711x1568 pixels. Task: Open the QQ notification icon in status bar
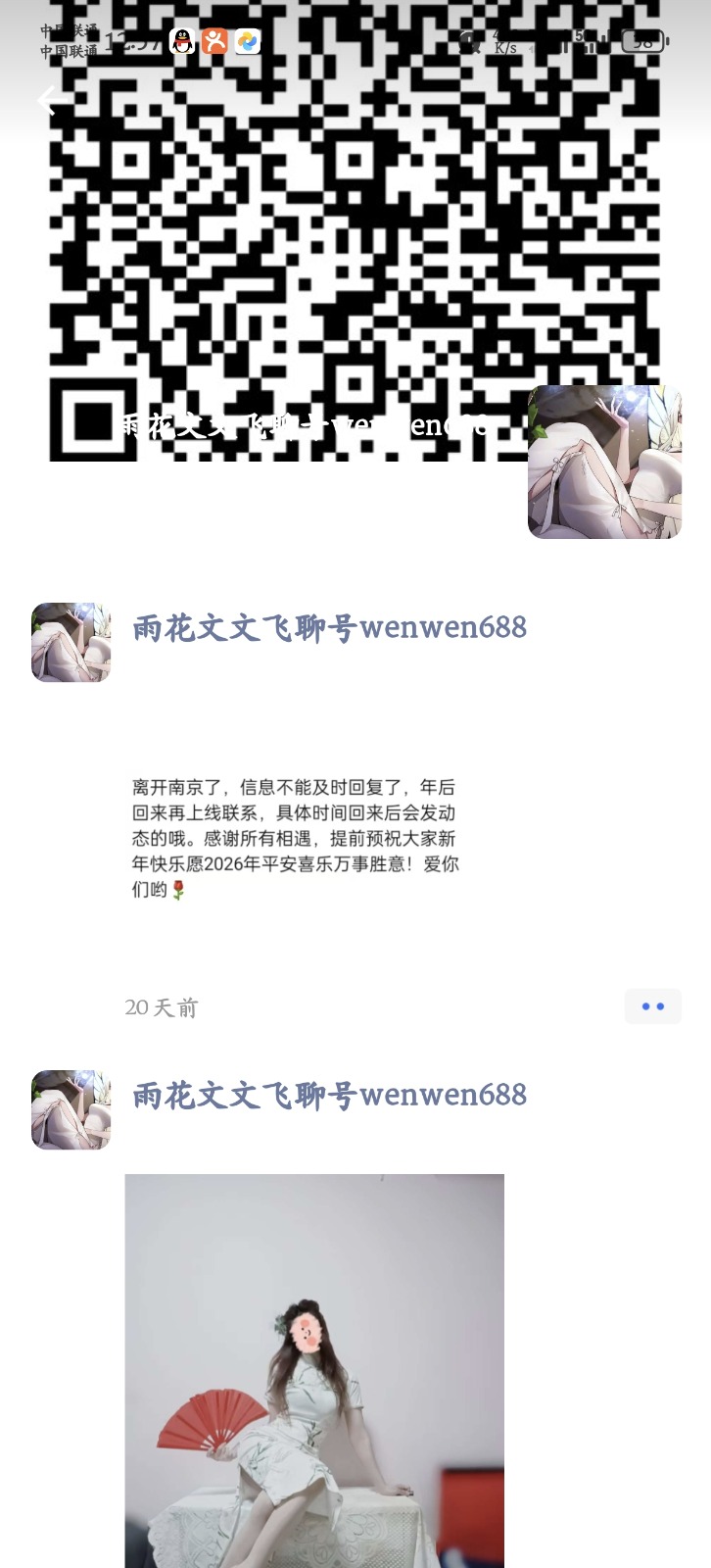pyautogui.click(x=181, y=42)
